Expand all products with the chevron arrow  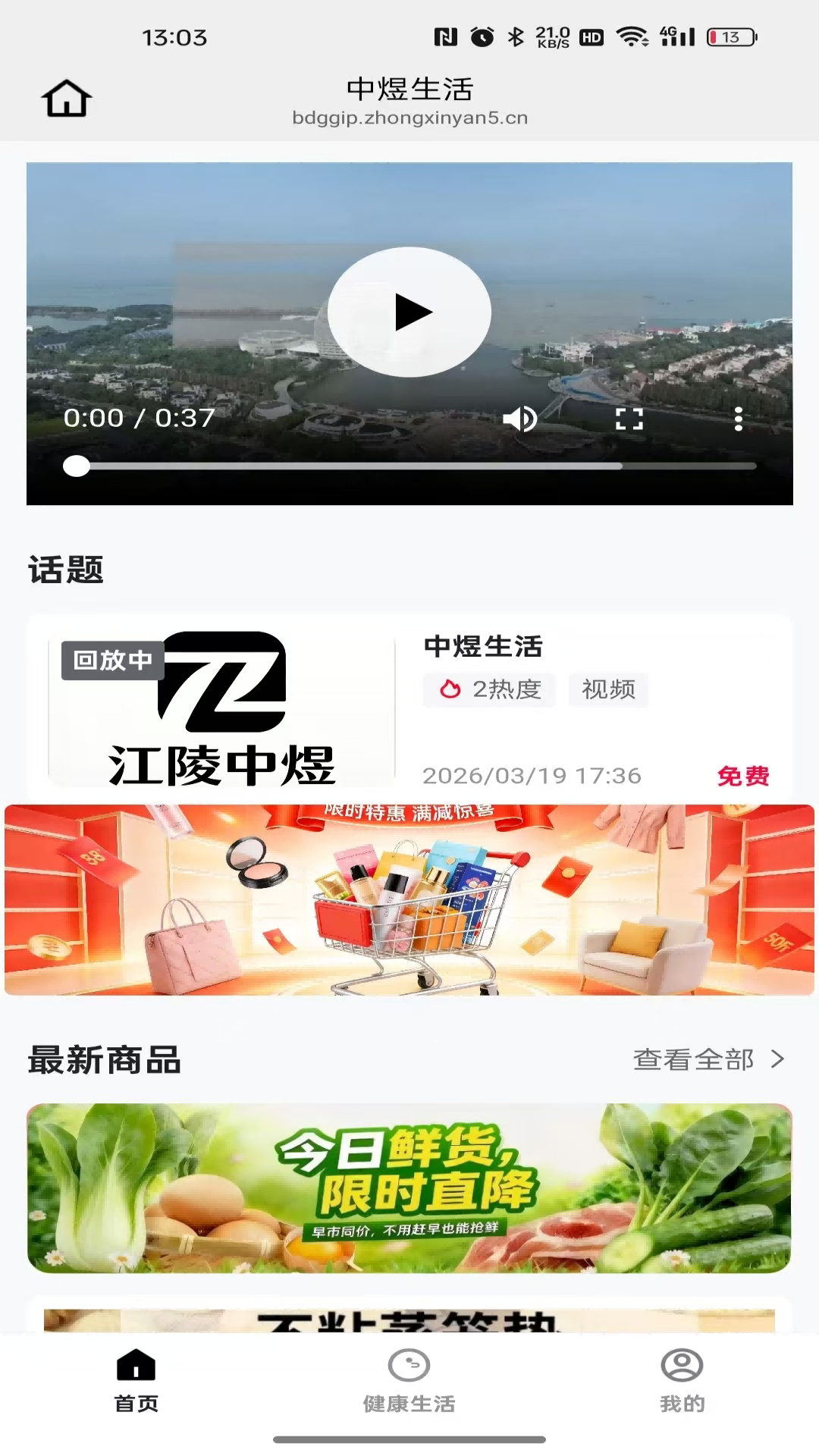tap(777, 1059)
